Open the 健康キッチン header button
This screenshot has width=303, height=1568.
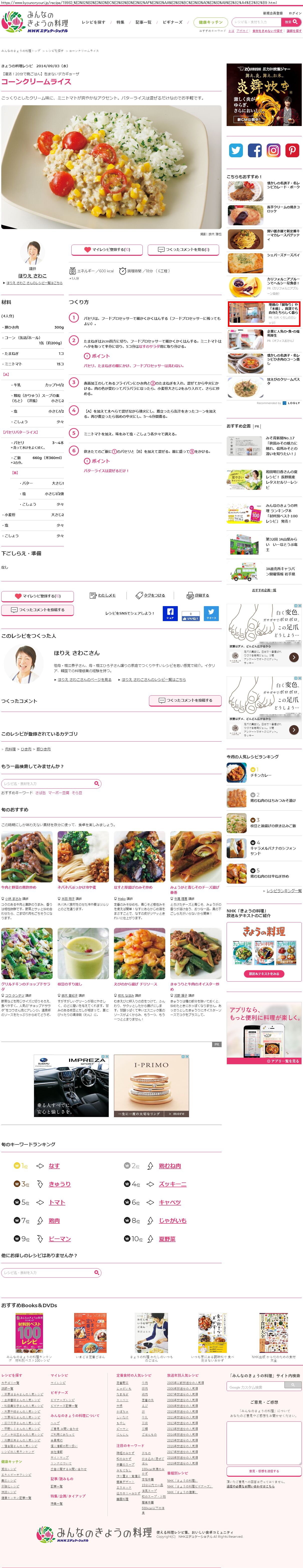(x=210, y=22)
